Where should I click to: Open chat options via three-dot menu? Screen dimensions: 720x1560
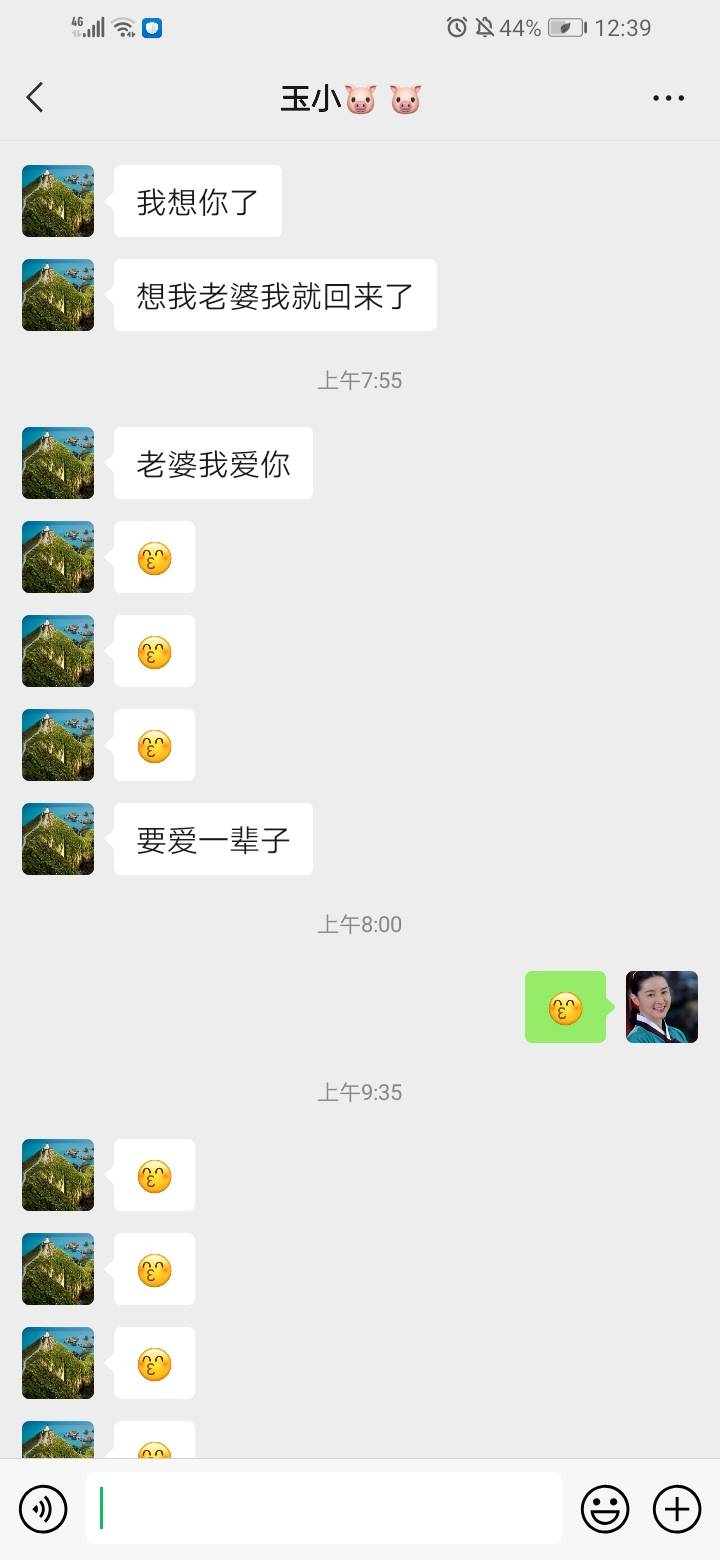[667, 97]
